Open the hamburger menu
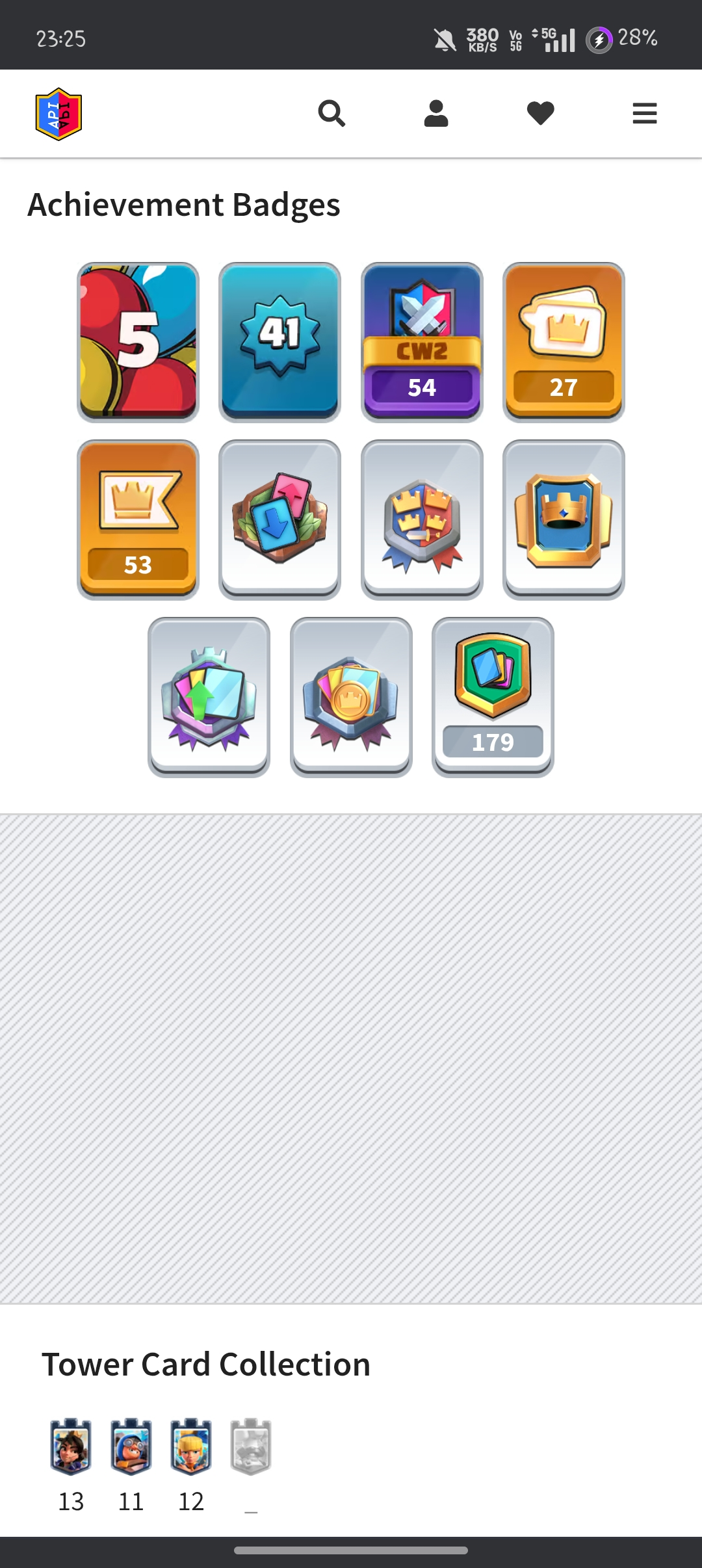This screenshot has height=1568, width=702. click(x=644, y=114)
